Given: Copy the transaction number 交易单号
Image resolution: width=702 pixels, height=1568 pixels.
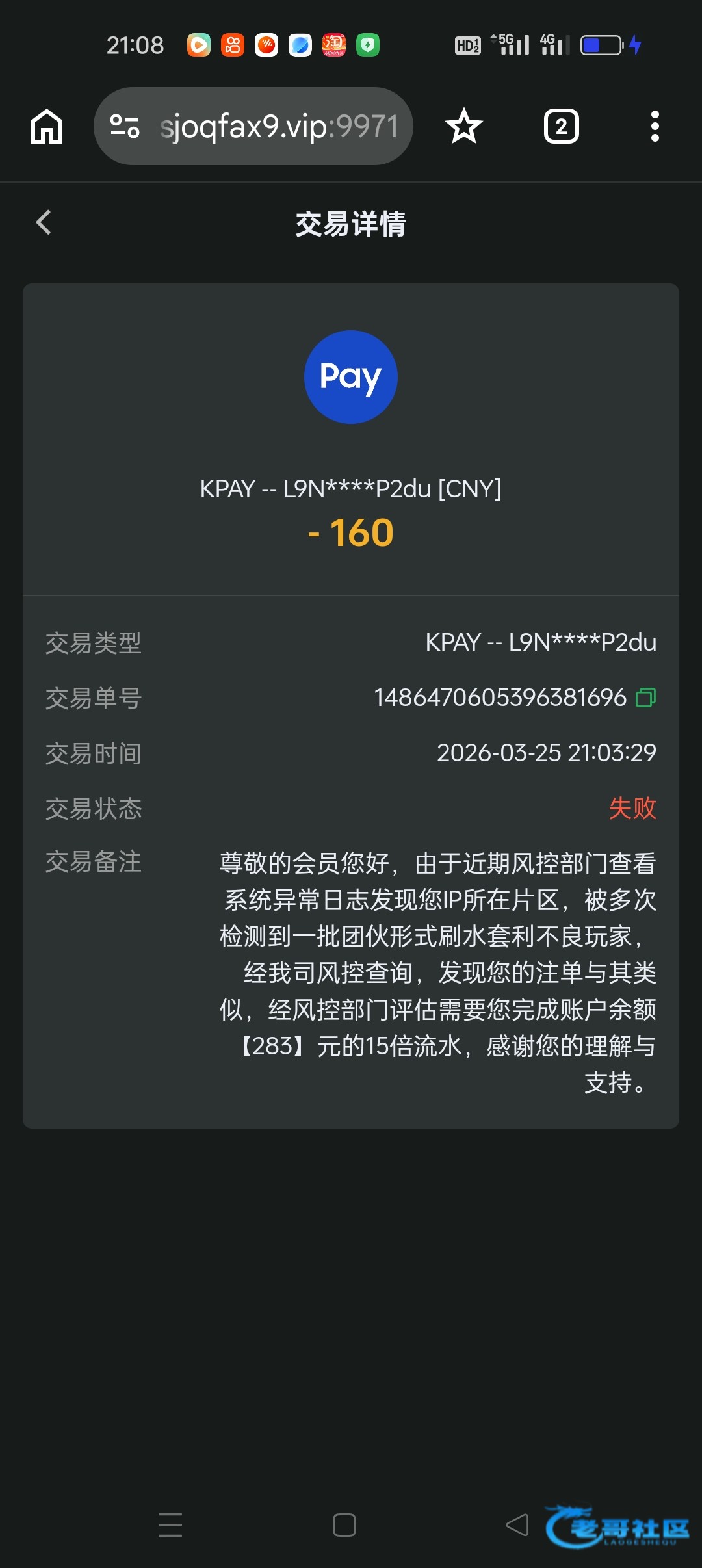Looking at the screenshot, I should tap(645, 698).
